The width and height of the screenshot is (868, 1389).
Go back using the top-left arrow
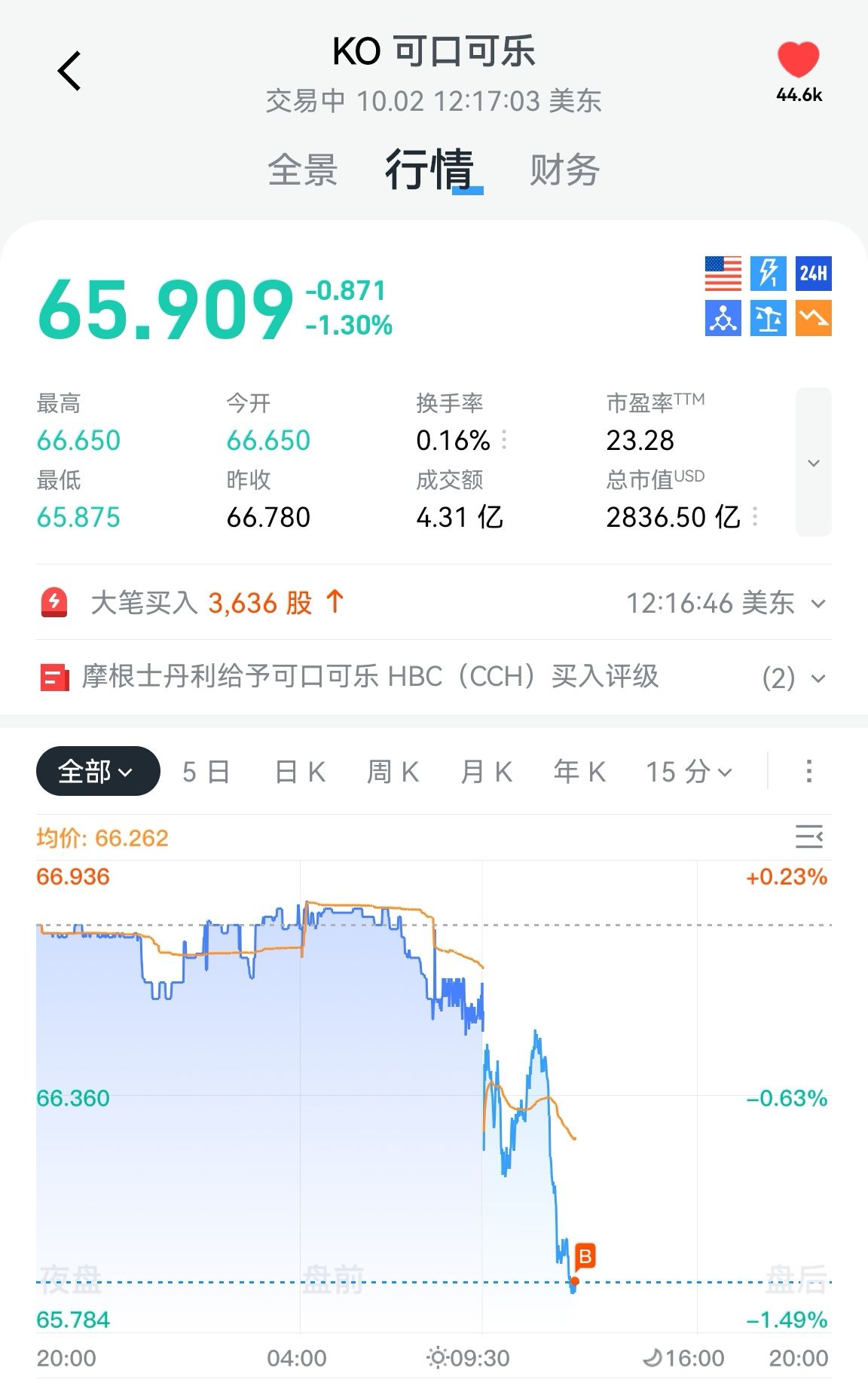[69, 72]
